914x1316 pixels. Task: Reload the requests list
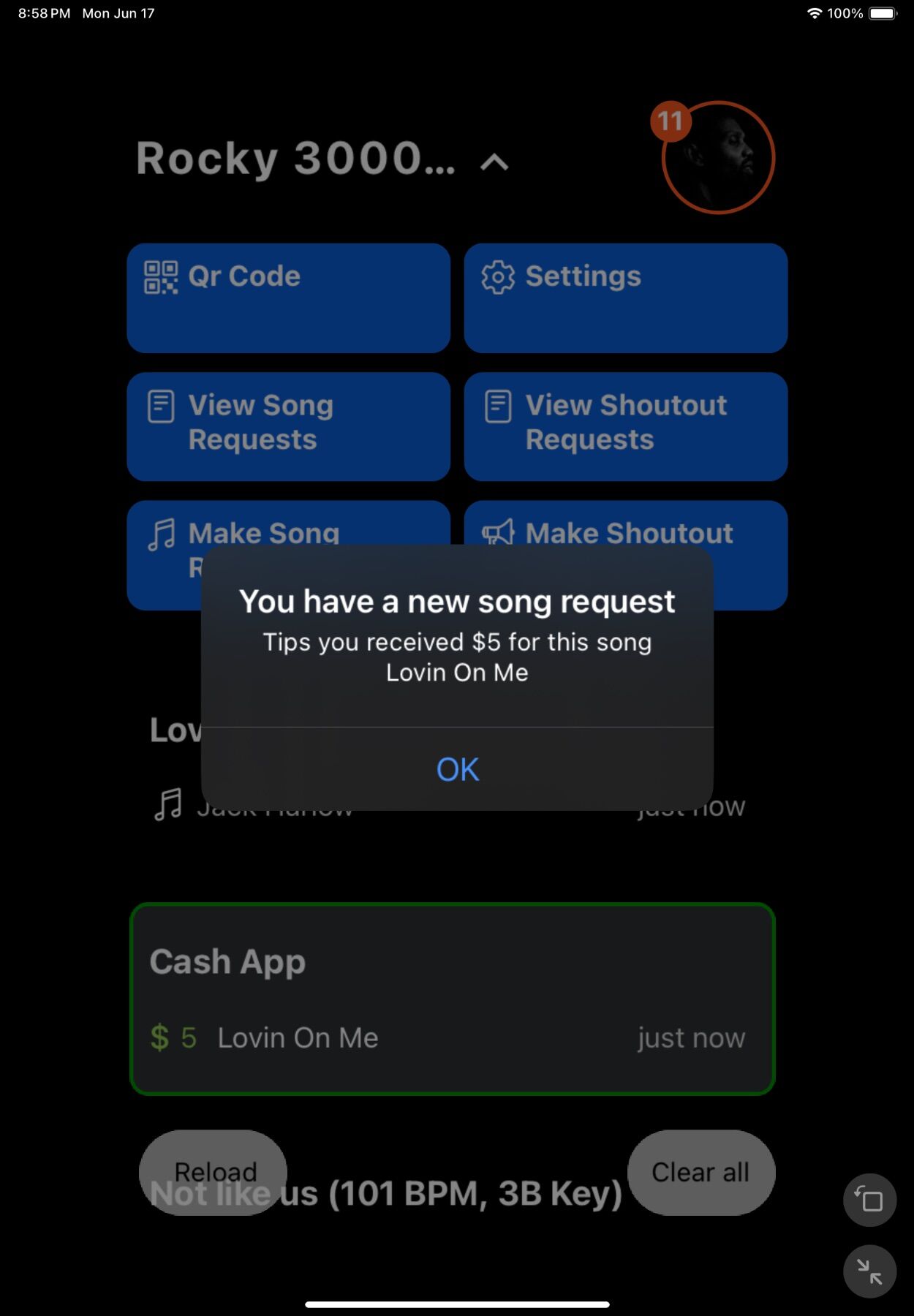(213, 1172)
